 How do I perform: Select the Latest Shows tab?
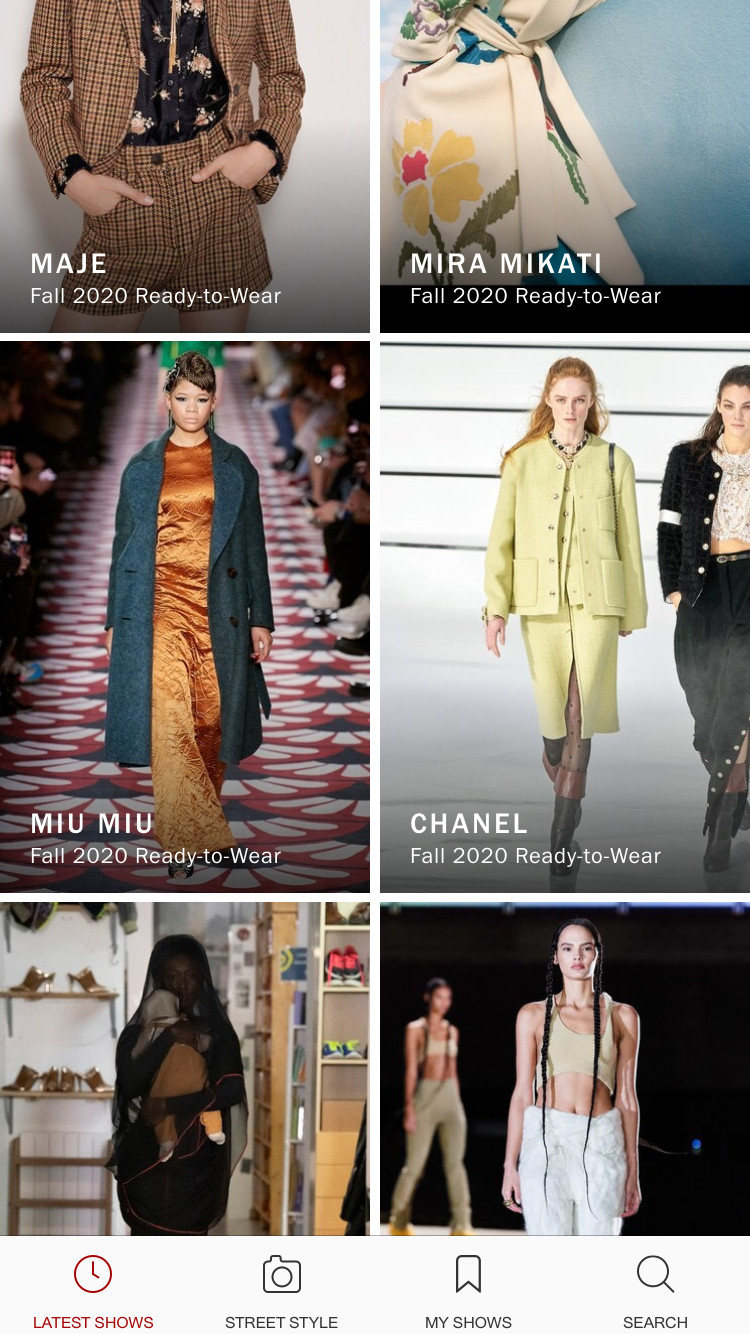tap(93, 1291)
